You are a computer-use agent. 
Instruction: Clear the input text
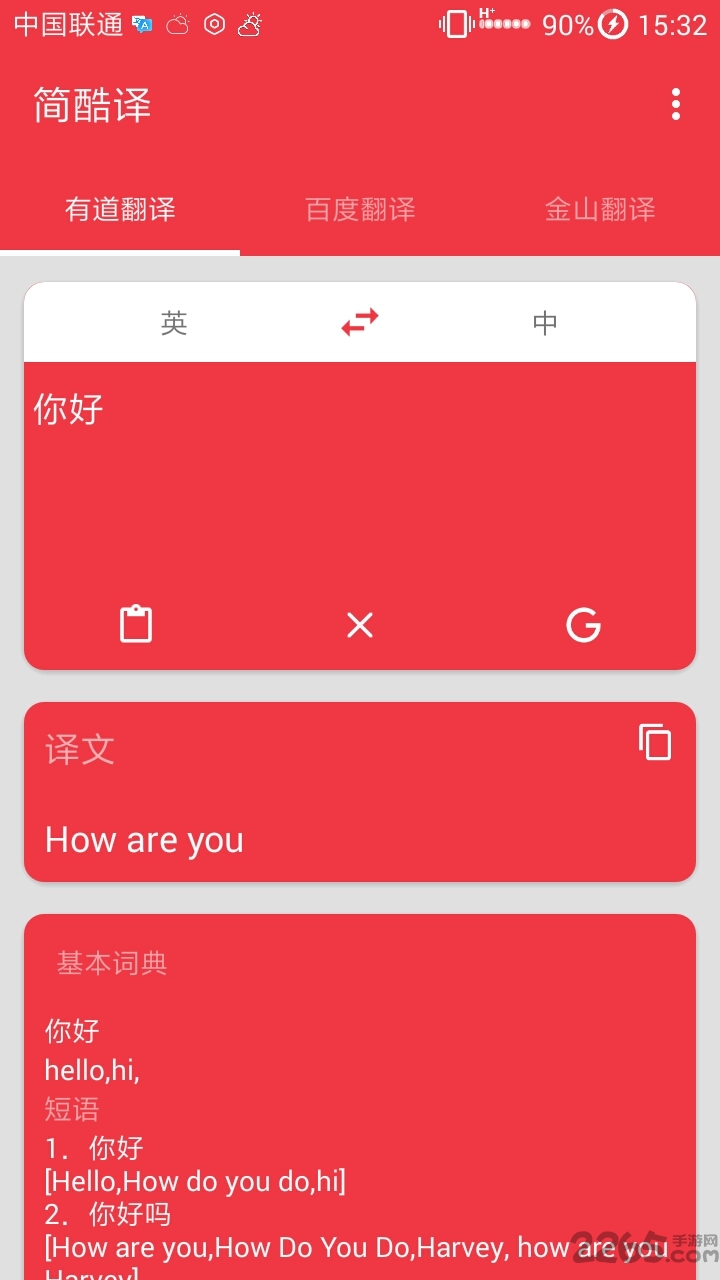point(360,625)
